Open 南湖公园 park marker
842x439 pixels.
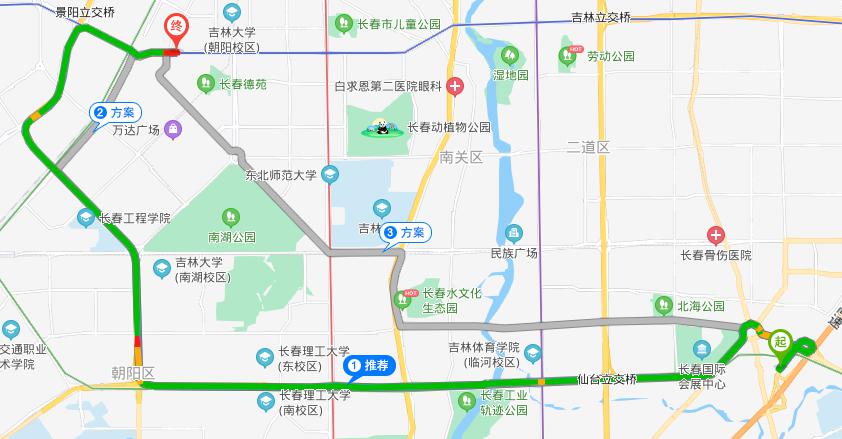click(x=231, y=216)
